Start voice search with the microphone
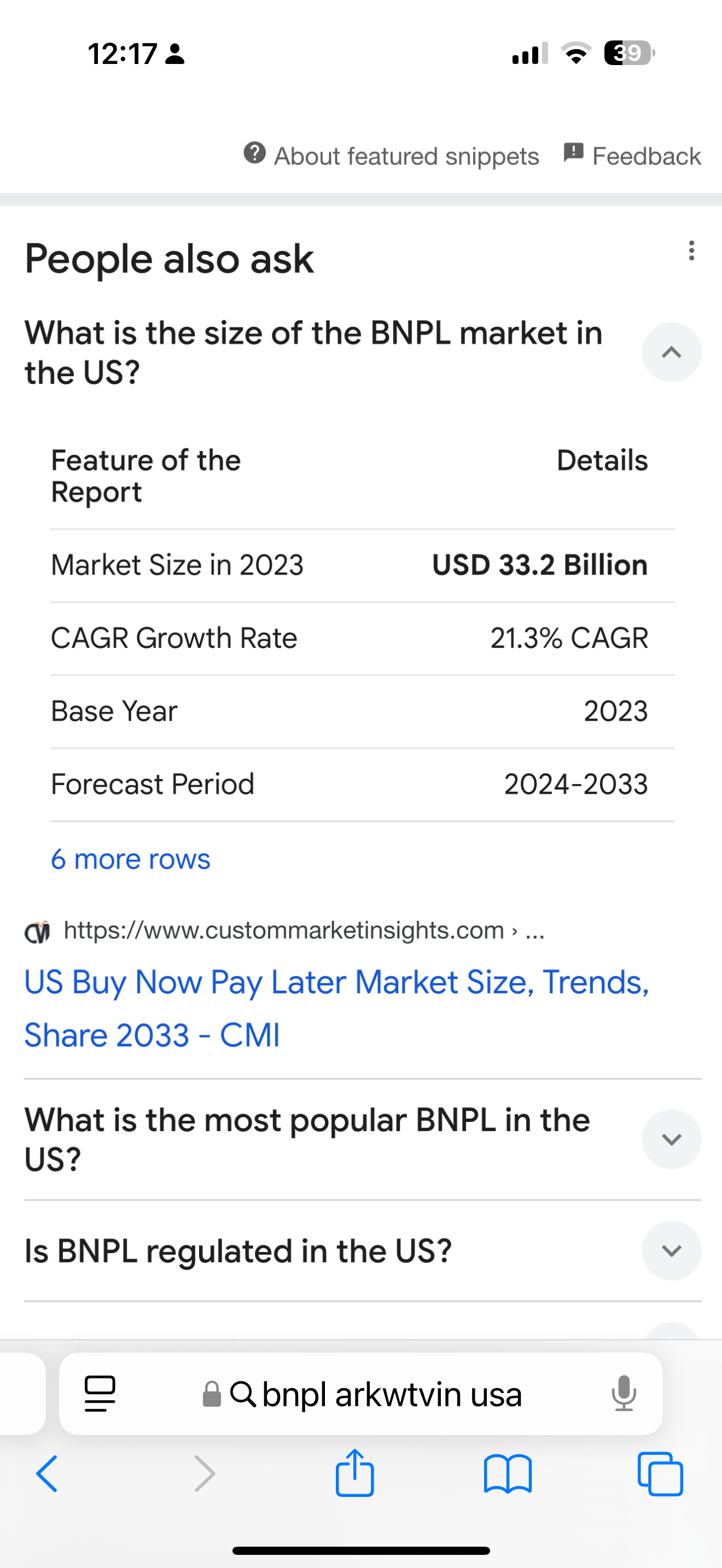 click(624, 1393)
